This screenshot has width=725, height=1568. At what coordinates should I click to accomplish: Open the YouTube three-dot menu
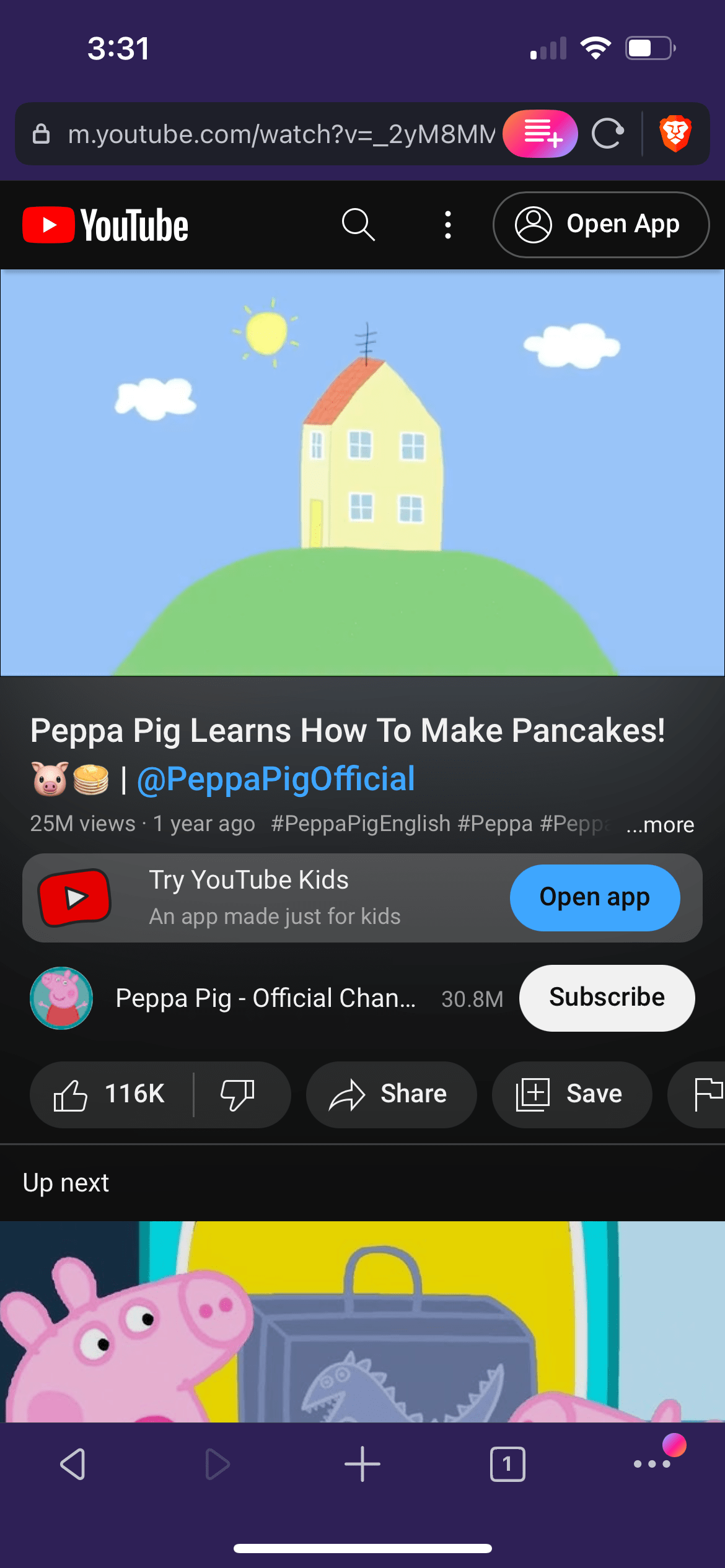[447, 225]
